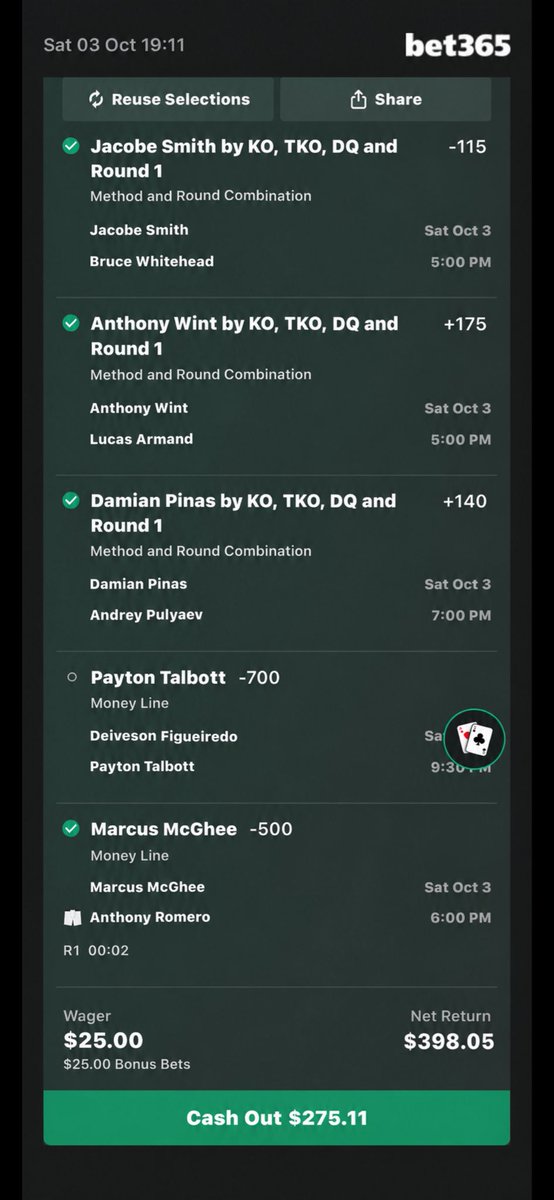
Task: Open the Anthony Wint Round 1 selection
Action: [x=277, y=386]
